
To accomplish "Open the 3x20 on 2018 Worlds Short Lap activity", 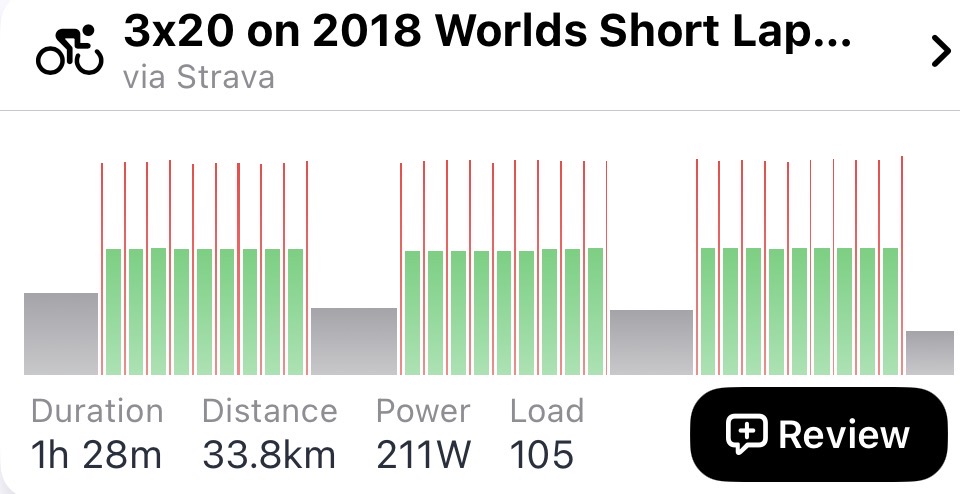I will pyautogui.click(x=486, y=36).
